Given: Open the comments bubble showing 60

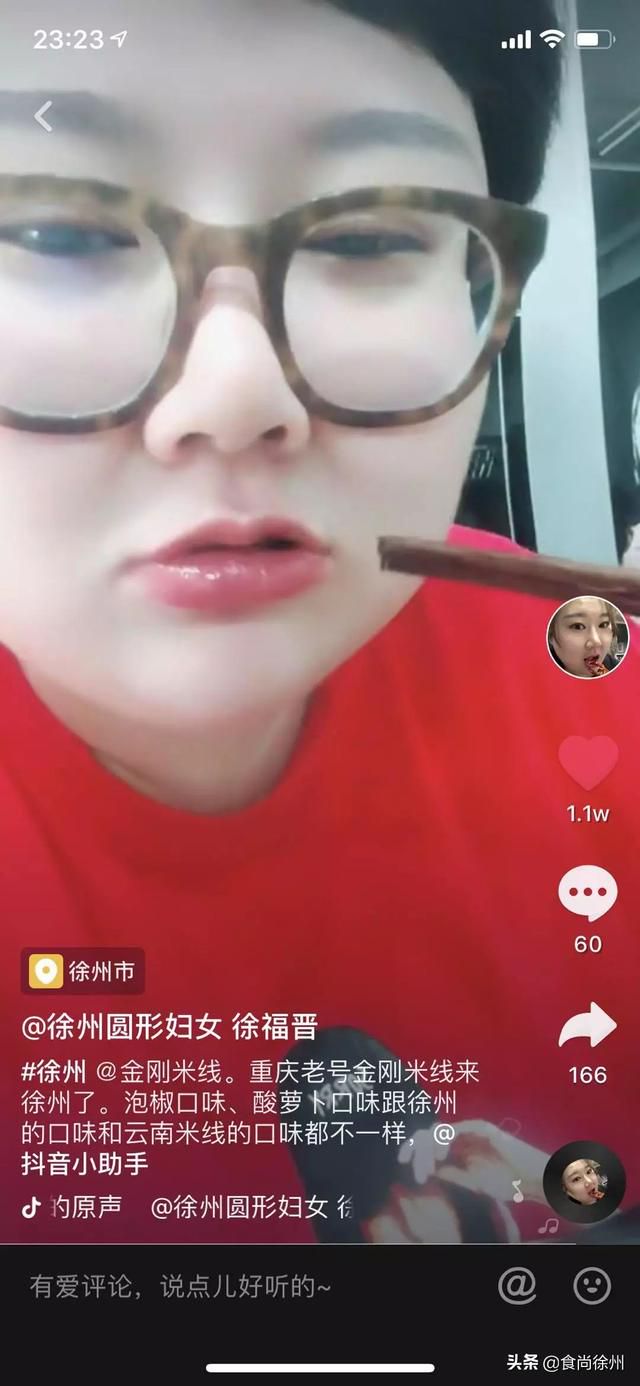Looking at the screenshot, I should pos(588,894).
